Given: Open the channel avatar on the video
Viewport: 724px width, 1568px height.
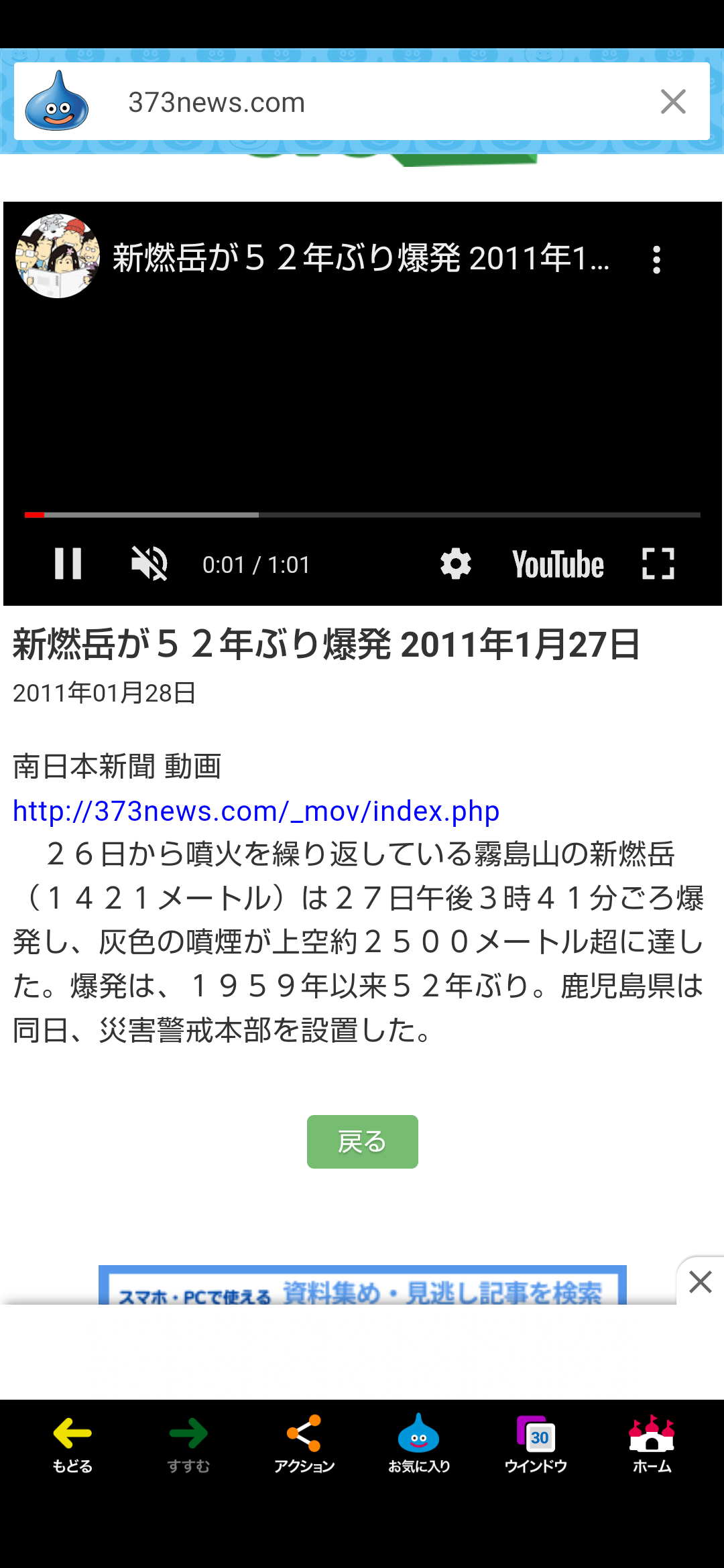Looking at the screenshot, I should pyautogui.click(x=58, y=256).
